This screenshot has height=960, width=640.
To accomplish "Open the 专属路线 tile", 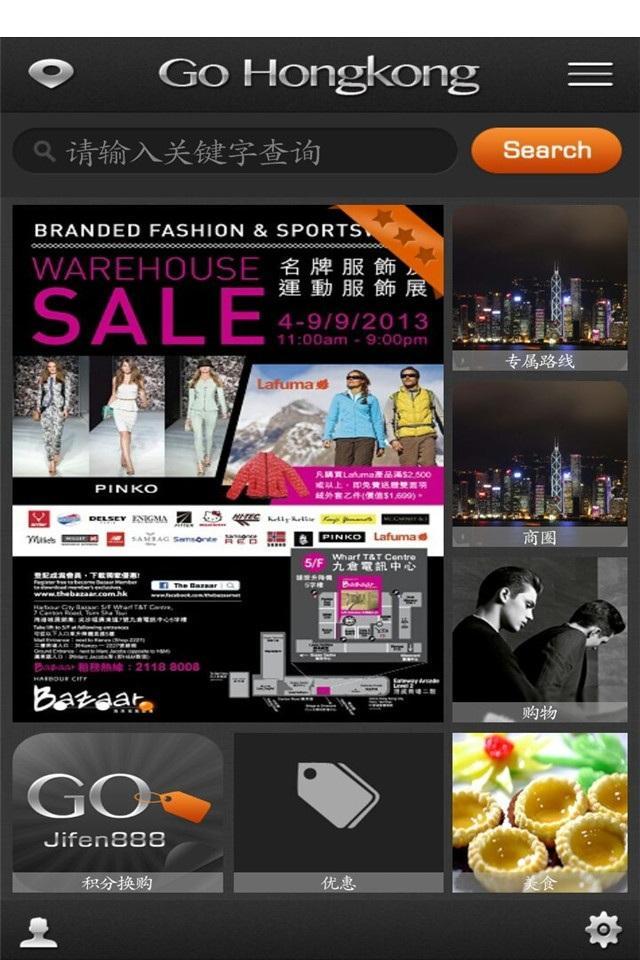I will [540, 287].
